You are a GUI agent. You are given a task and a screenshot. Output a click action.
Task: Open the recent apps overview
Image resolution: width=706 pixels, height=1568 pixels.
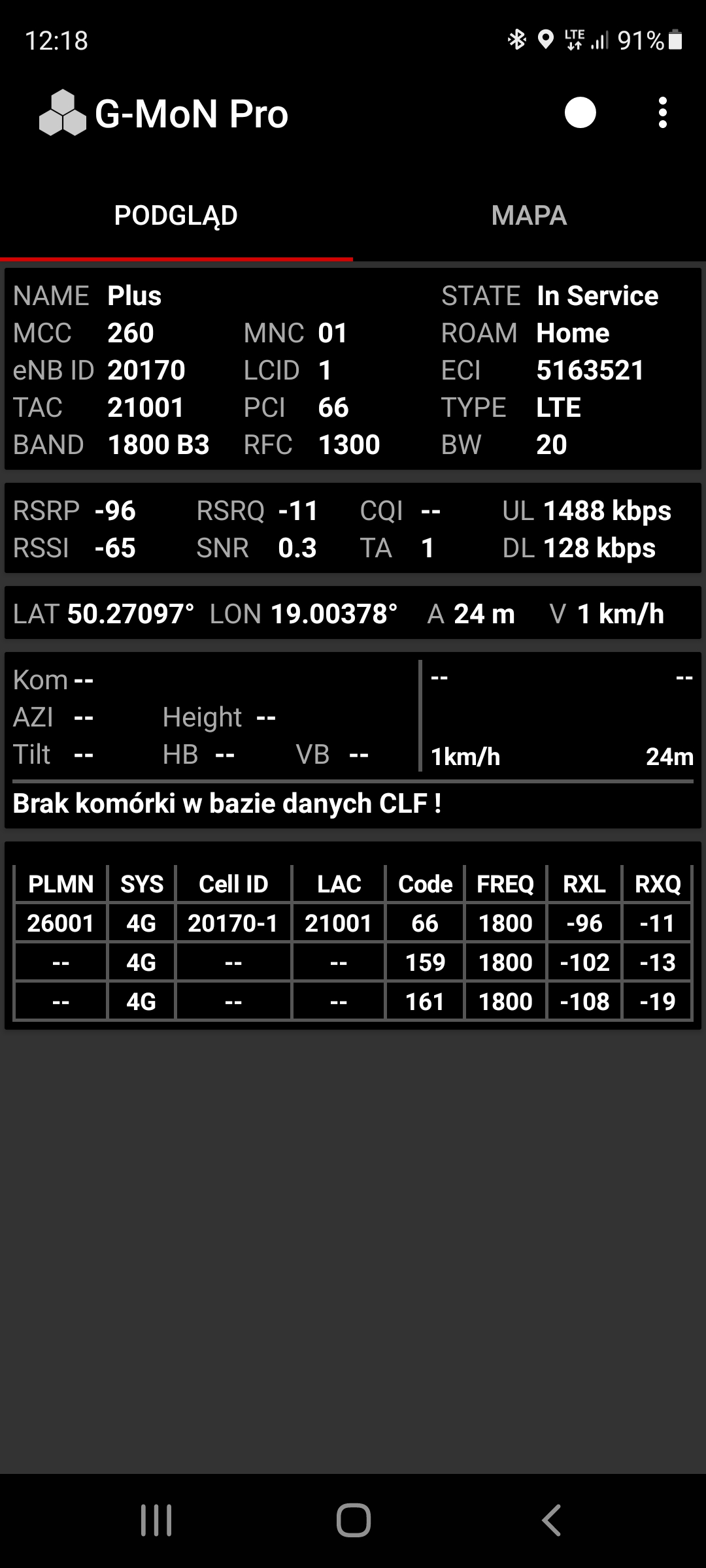click(x=156, y=1520)
